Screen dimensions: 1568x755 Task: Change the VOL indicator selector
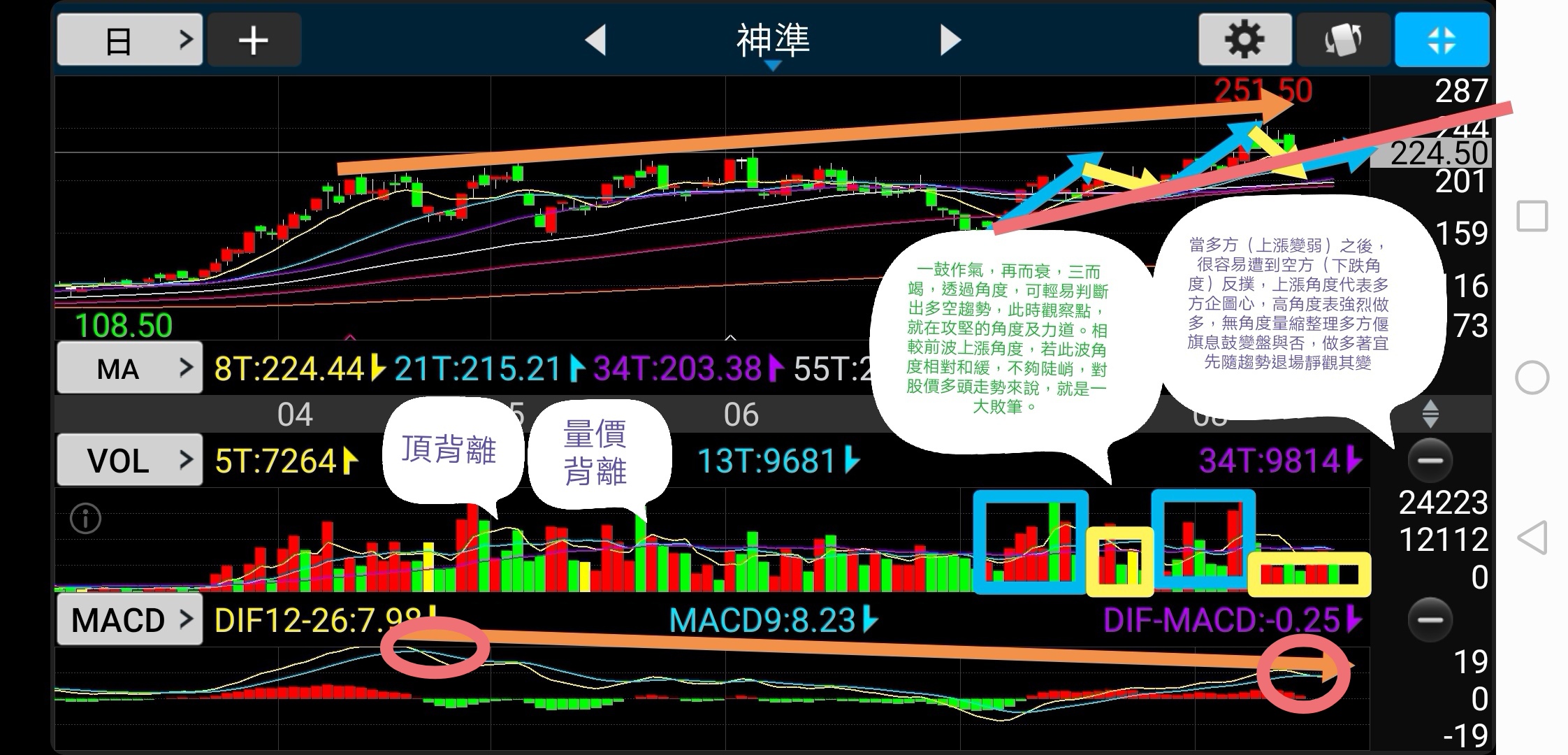coord(130,460)
